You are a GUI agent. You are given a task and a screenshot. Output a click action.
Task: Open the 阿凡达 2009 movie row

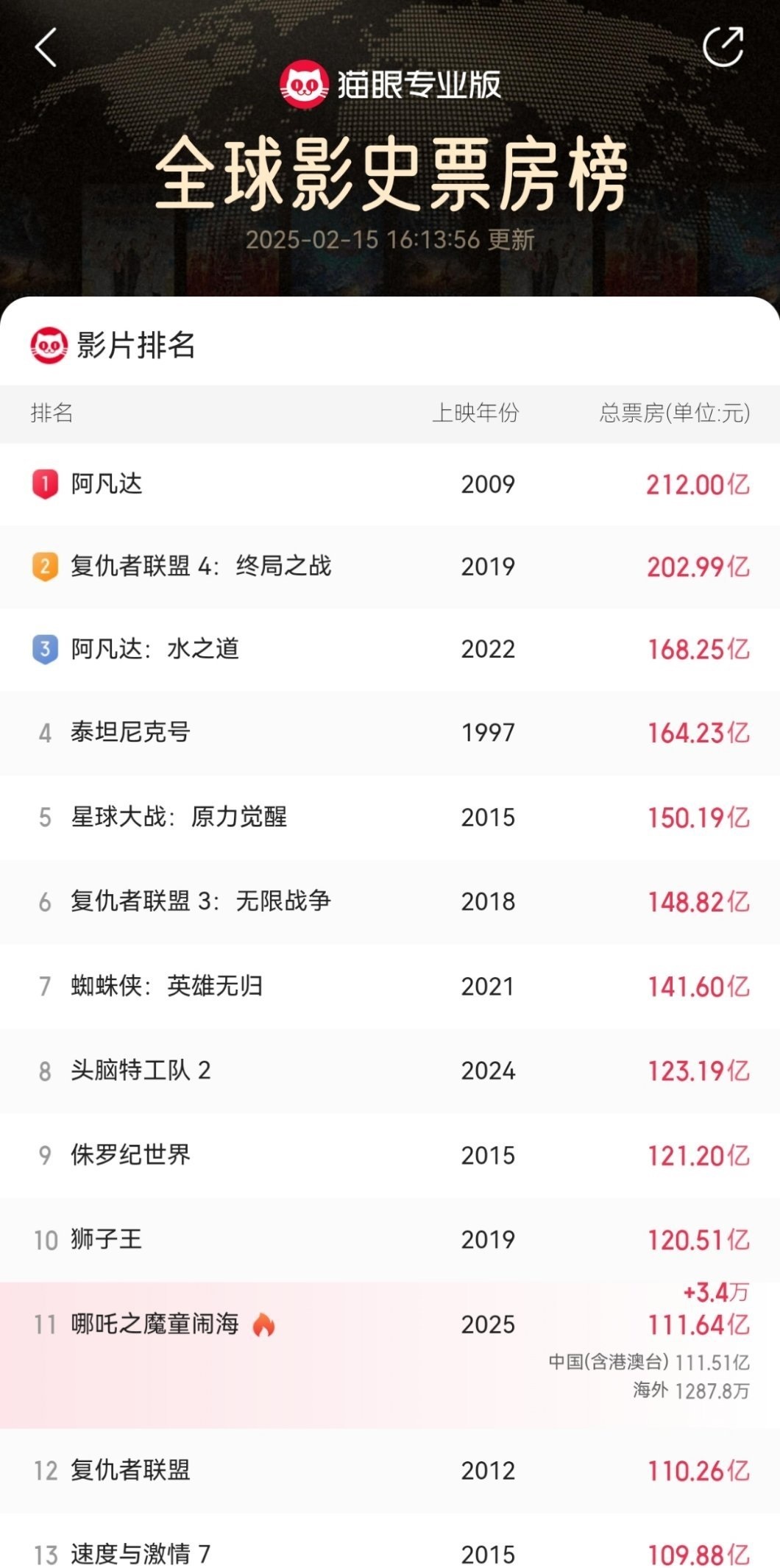390,484
